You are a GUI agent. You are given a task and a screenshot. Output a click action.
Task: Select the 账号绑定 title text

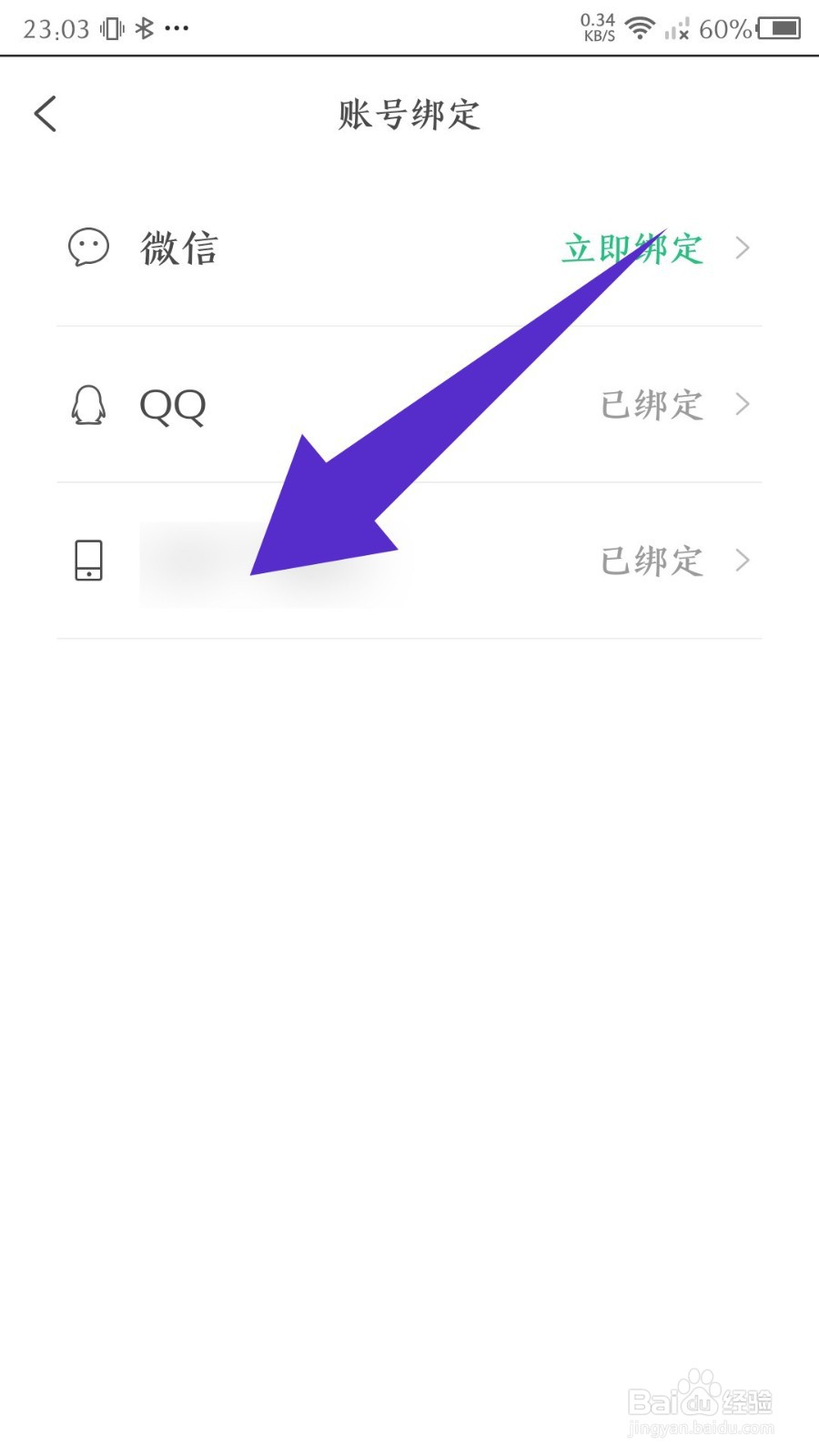tap(409, 115)
